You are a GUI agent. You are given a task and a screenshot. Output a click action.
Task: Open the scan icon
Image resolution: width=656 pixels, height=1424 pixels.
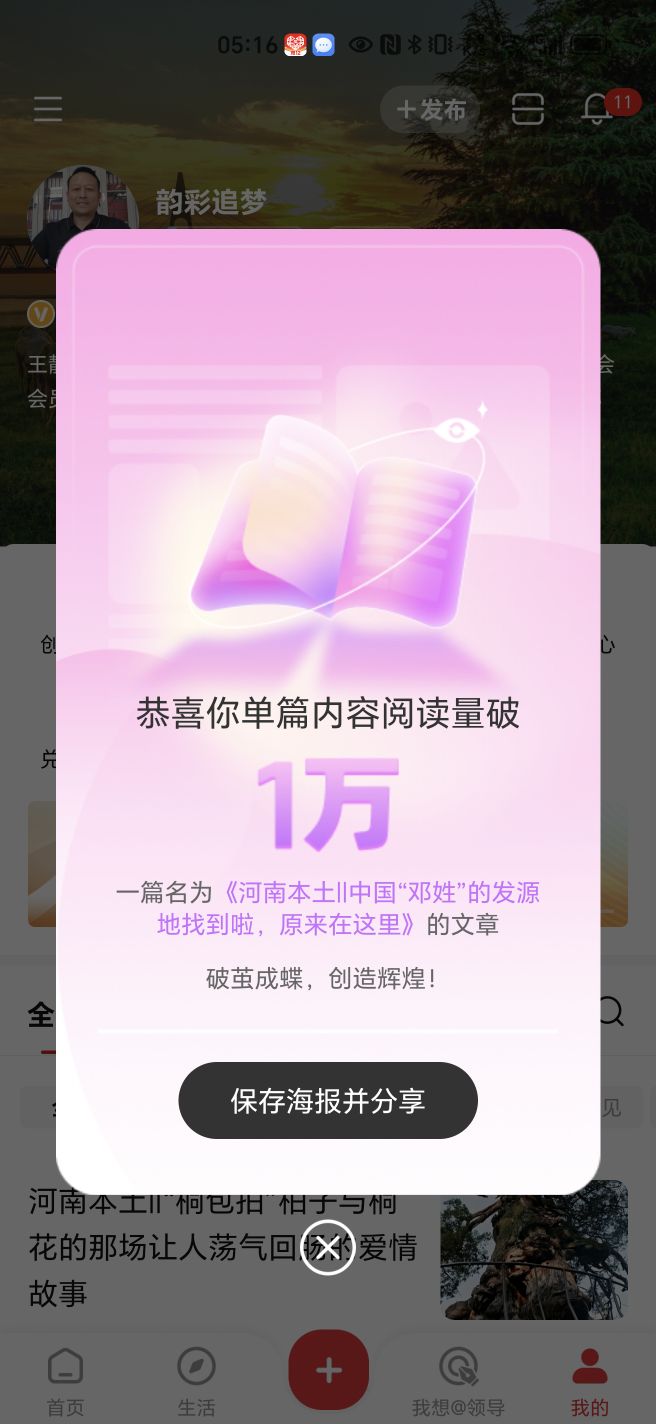528,110
